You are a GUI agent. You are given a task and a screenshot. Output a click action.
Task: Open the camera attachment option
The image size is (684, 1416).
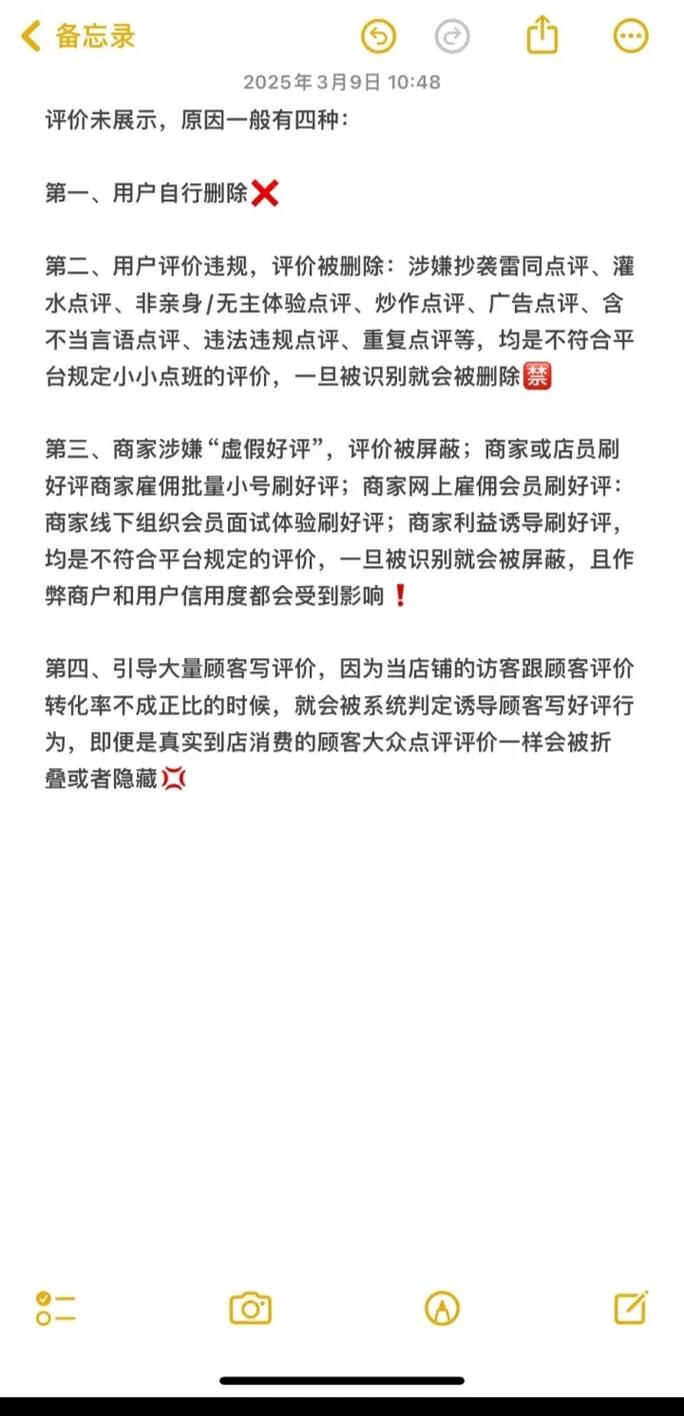[250, 1307]
